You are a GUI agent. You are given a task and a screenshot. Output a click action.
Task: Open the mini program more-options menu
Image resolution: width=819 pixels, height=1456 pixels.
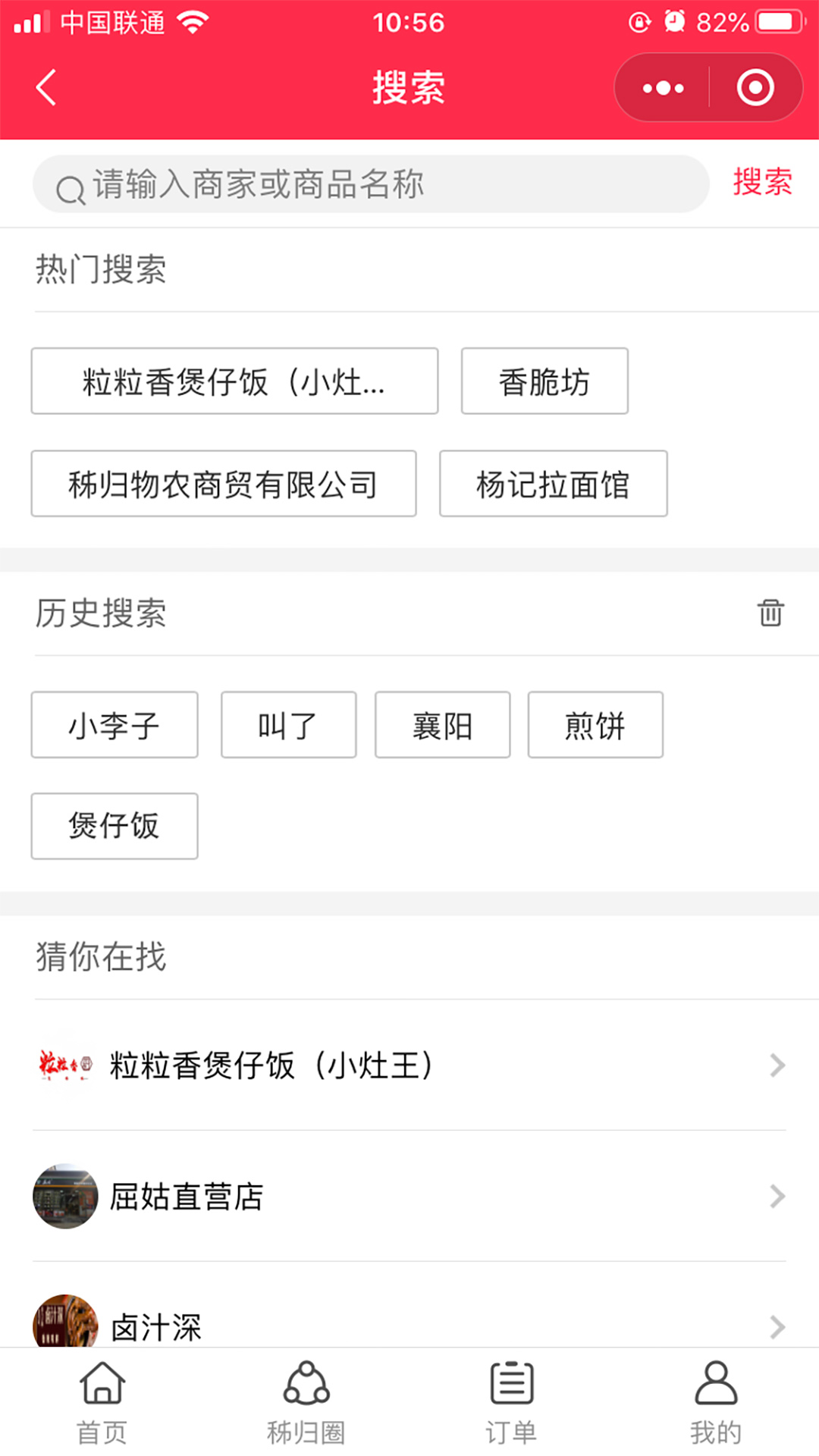(x=663, y=88)
